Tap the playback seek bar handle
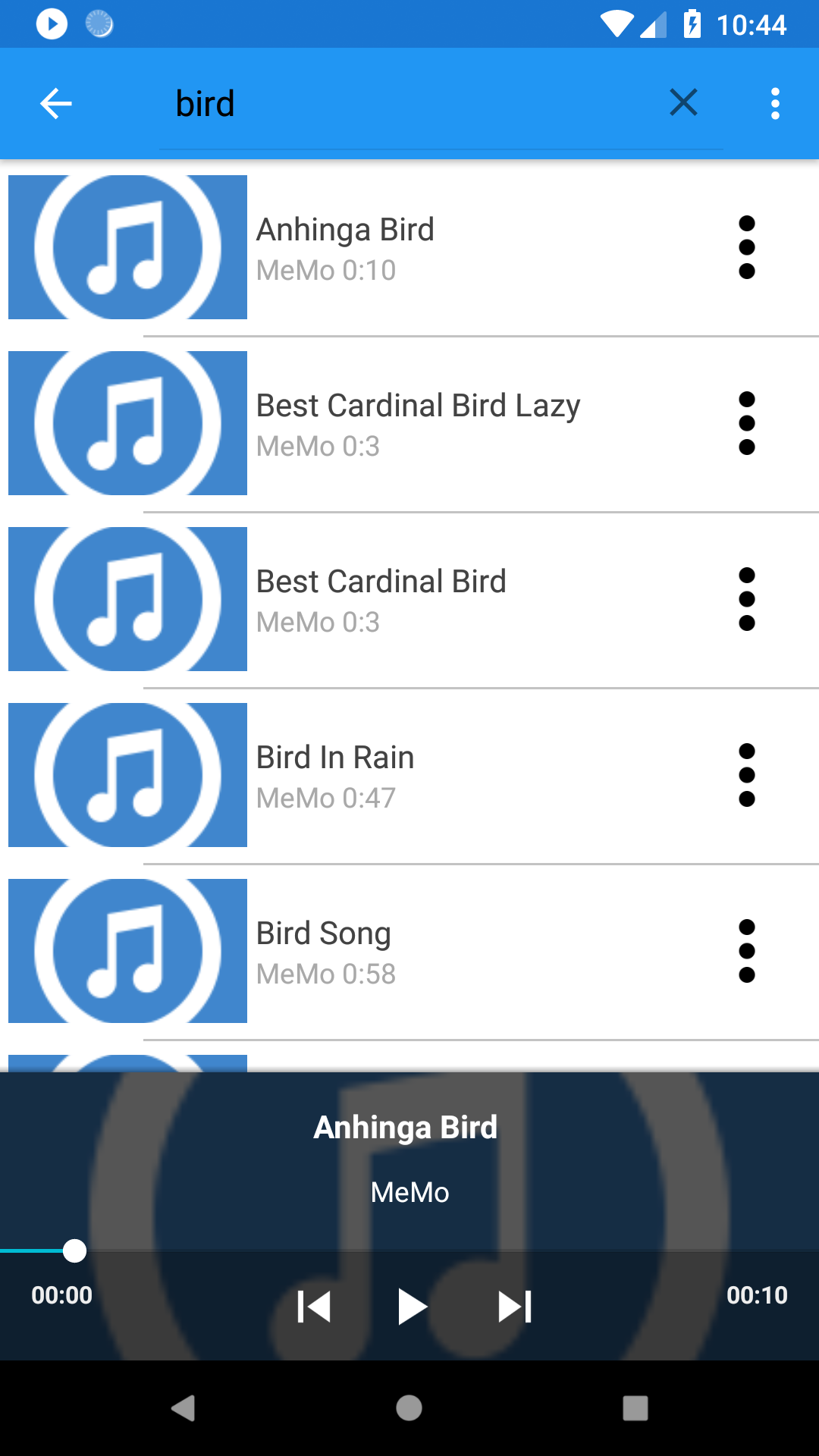The width and height of the screenshot is (819, 1456). point(74,1250)
